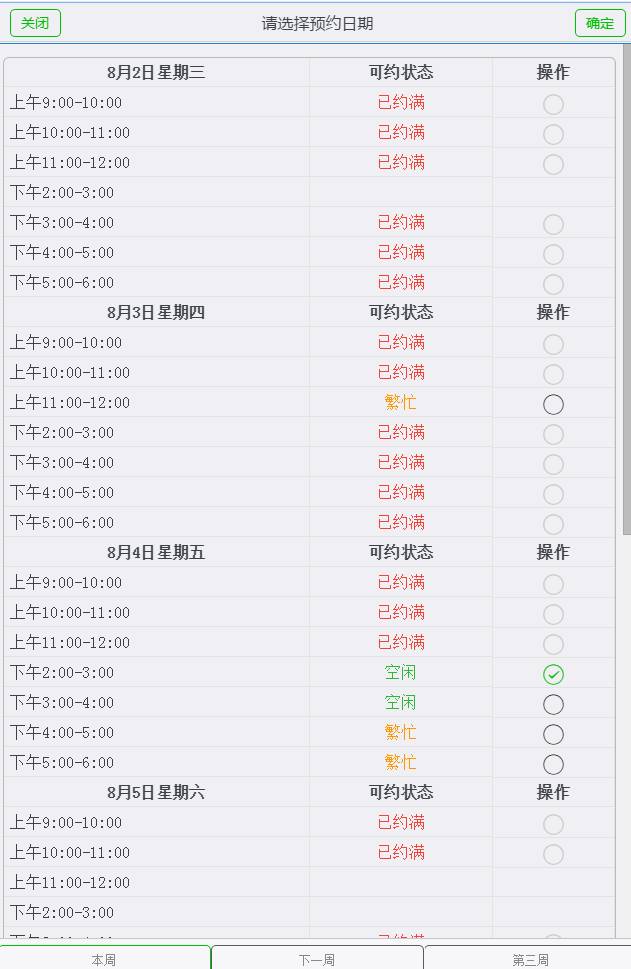631x969 pixels.
Task: Confirm selection with 确定 button
Action: click(x=599, y=23)
